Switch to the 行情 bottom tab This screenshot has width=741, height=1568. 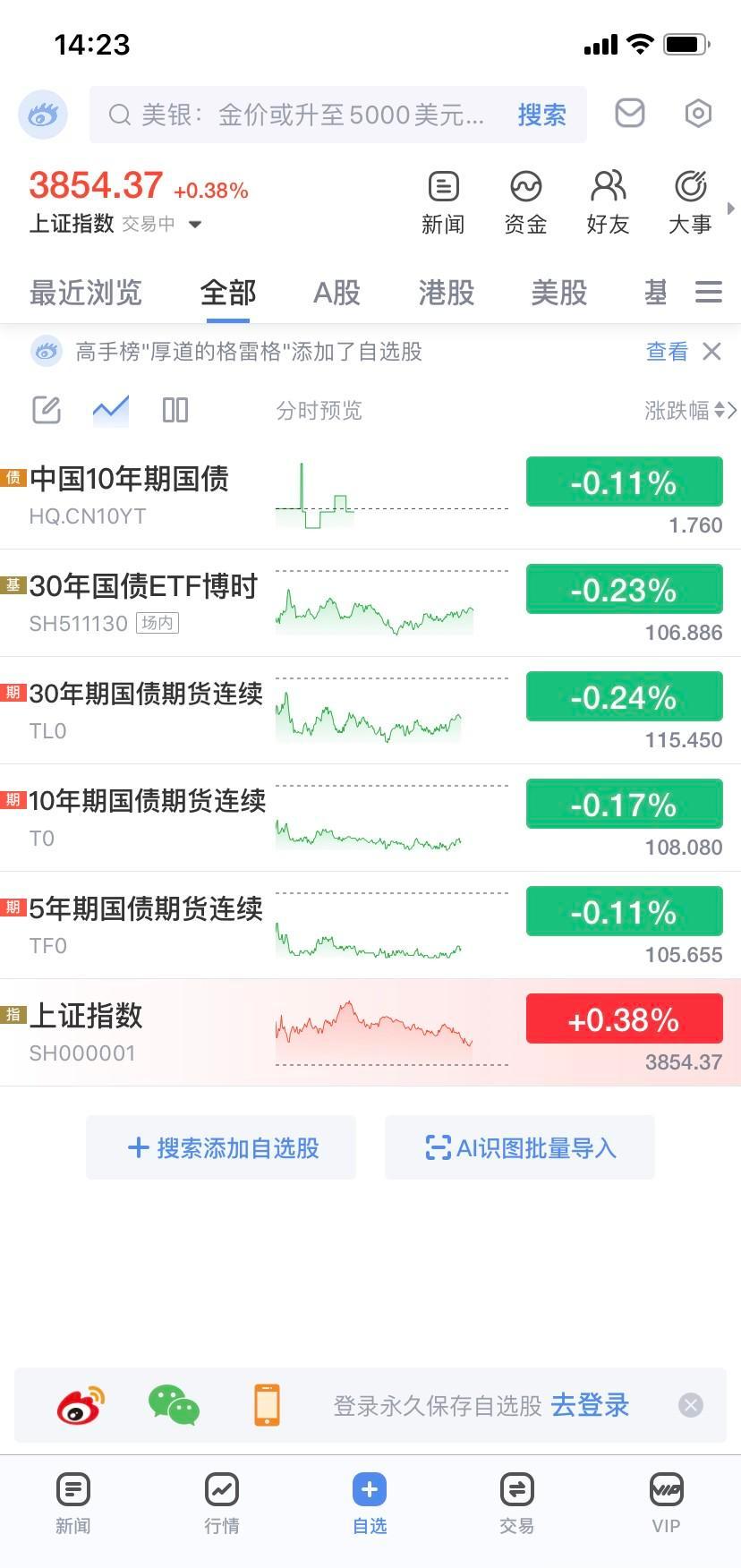point(222,1503)
